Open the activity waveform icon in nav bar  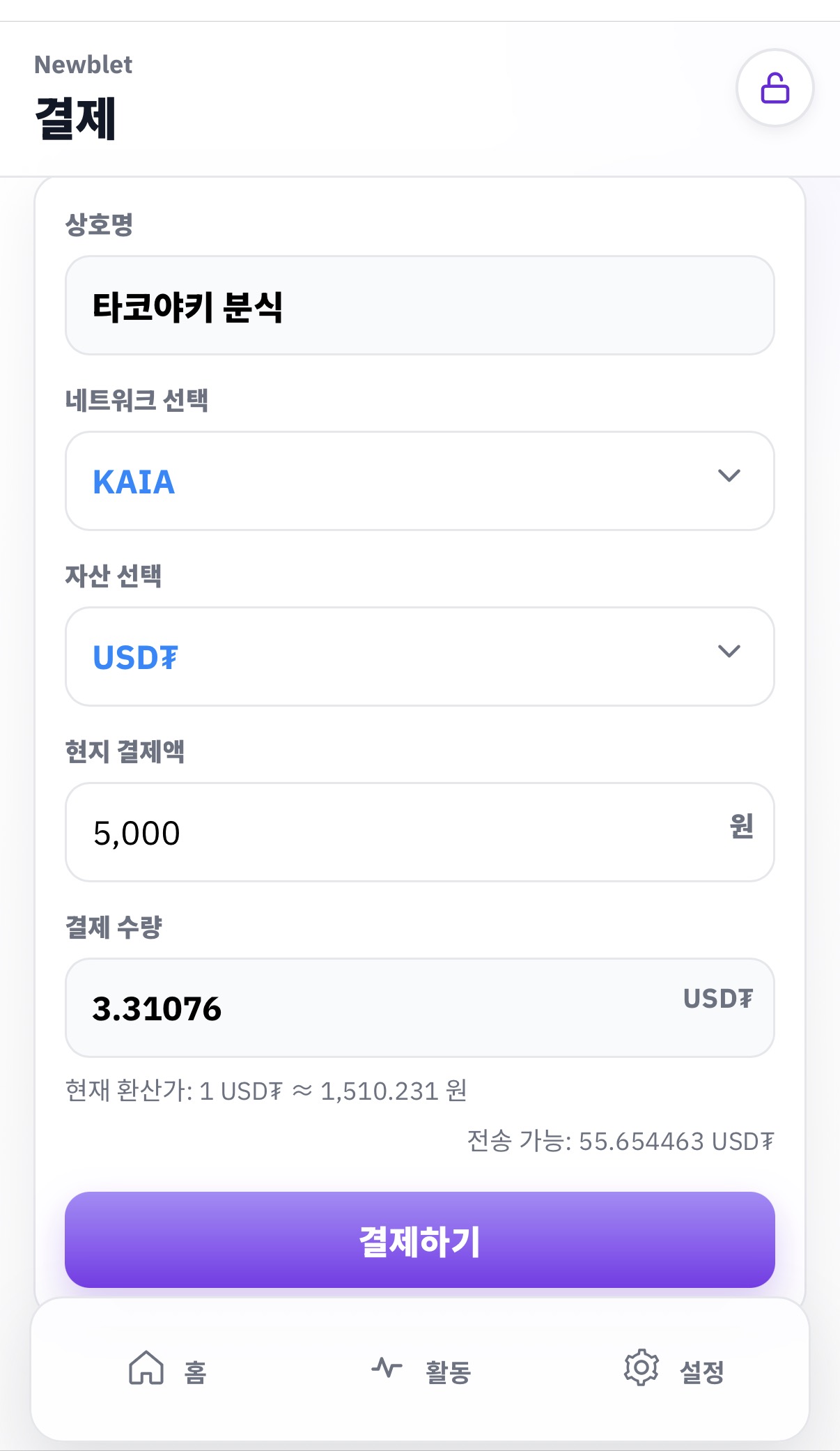click(385, 1367)
